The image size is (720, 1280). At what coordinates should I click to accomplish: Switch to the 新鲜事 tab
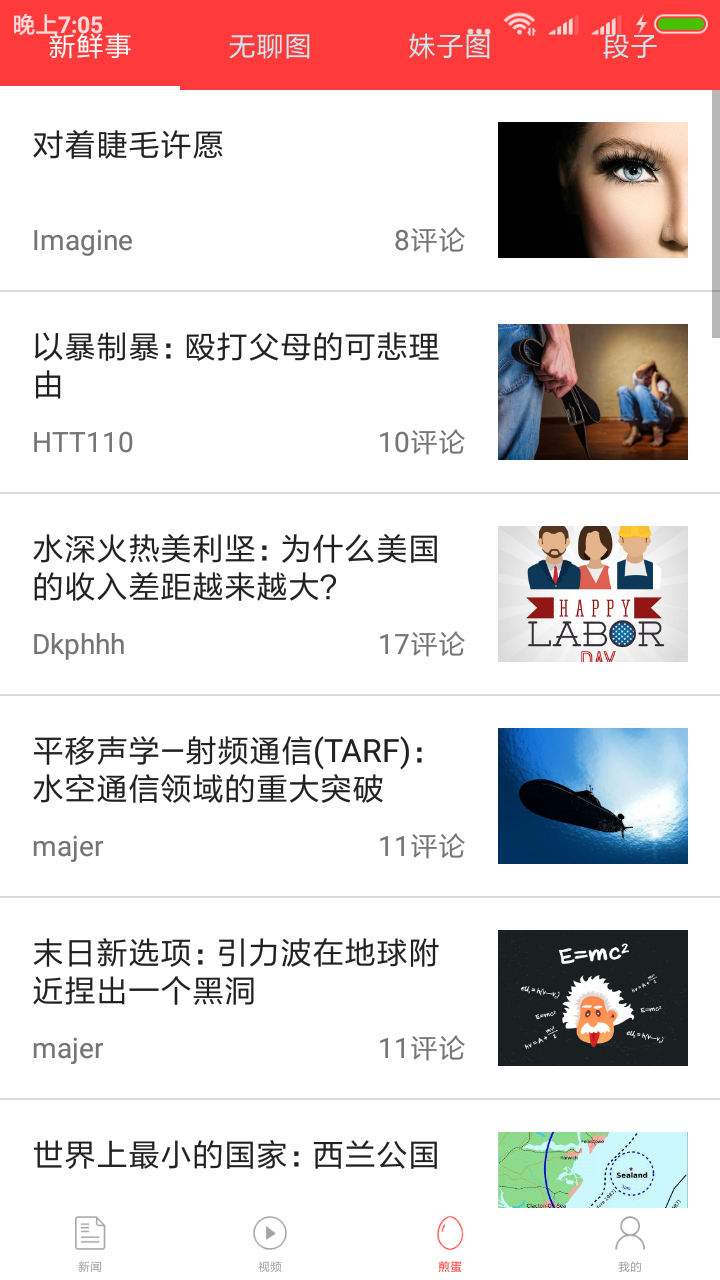point(90,46)
